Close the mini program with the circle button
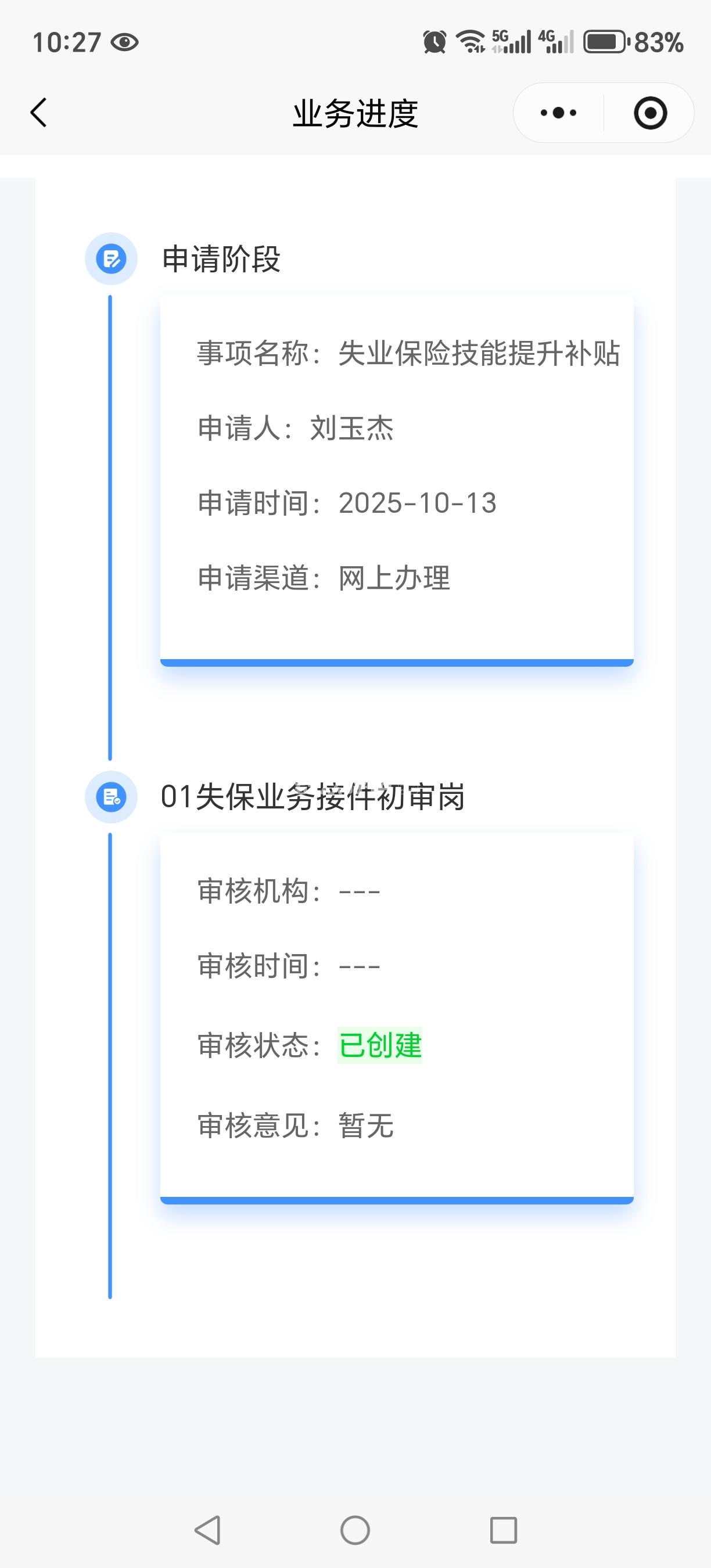 click(650, 113)
